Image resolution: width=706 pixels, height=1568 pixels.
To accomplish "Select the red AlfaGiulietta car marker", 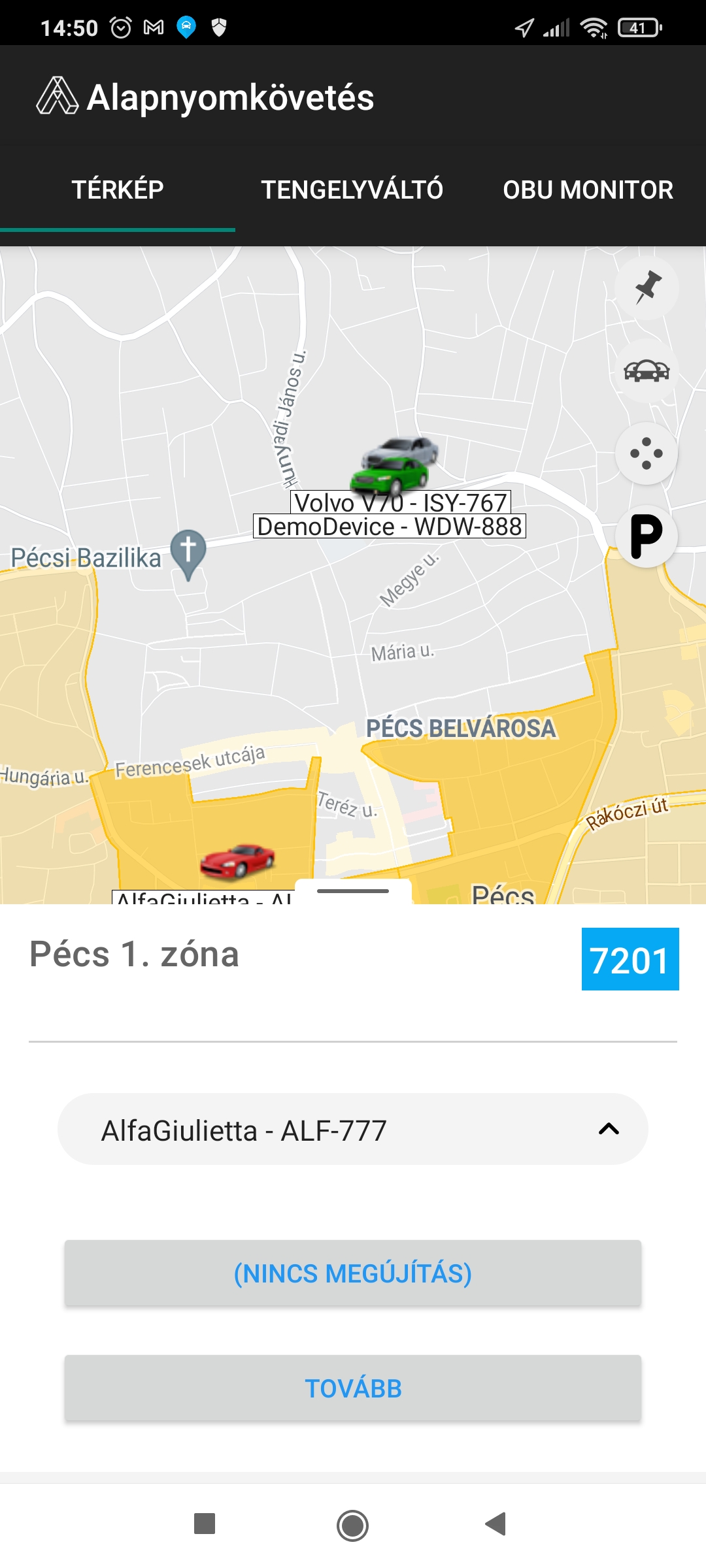I will point(237,861).
